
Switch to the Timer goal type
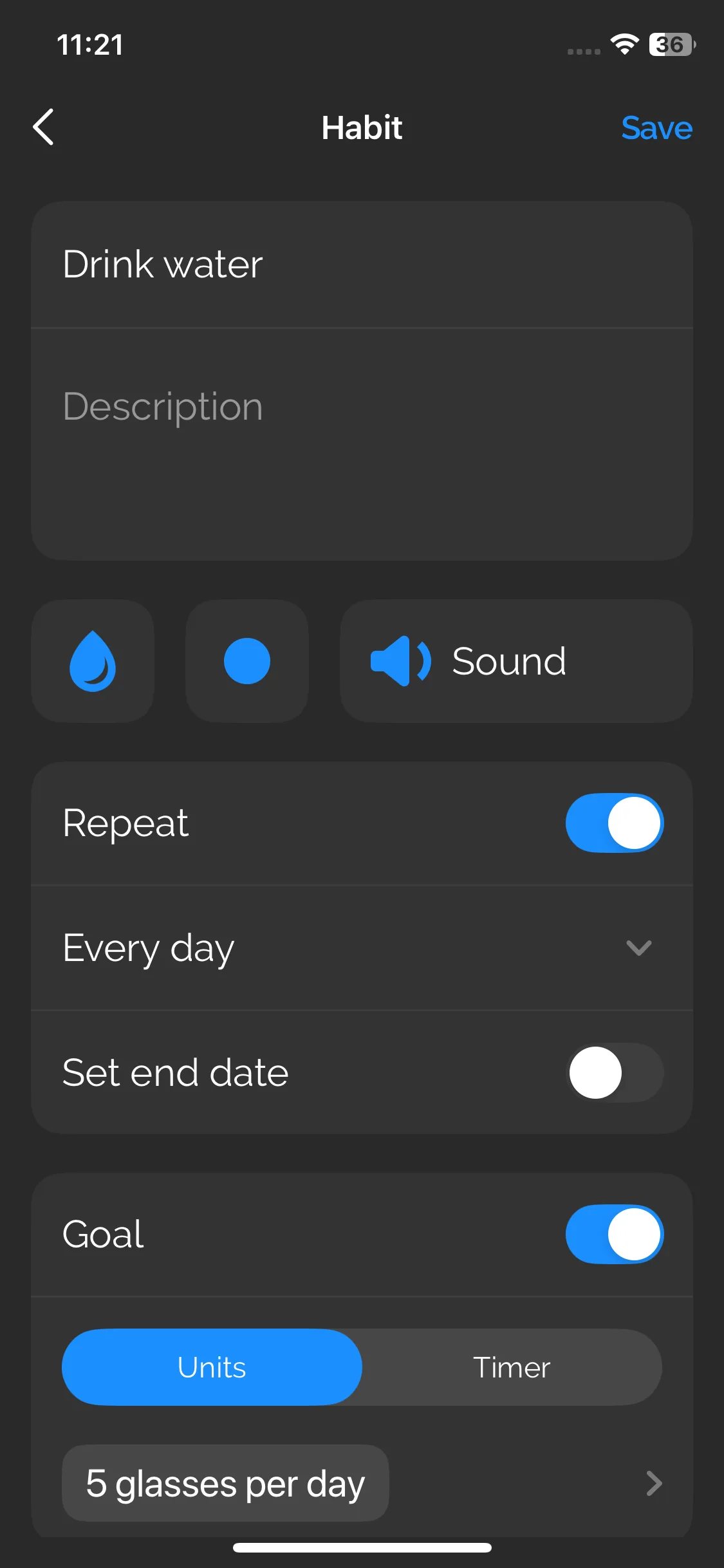point(512,1367)
